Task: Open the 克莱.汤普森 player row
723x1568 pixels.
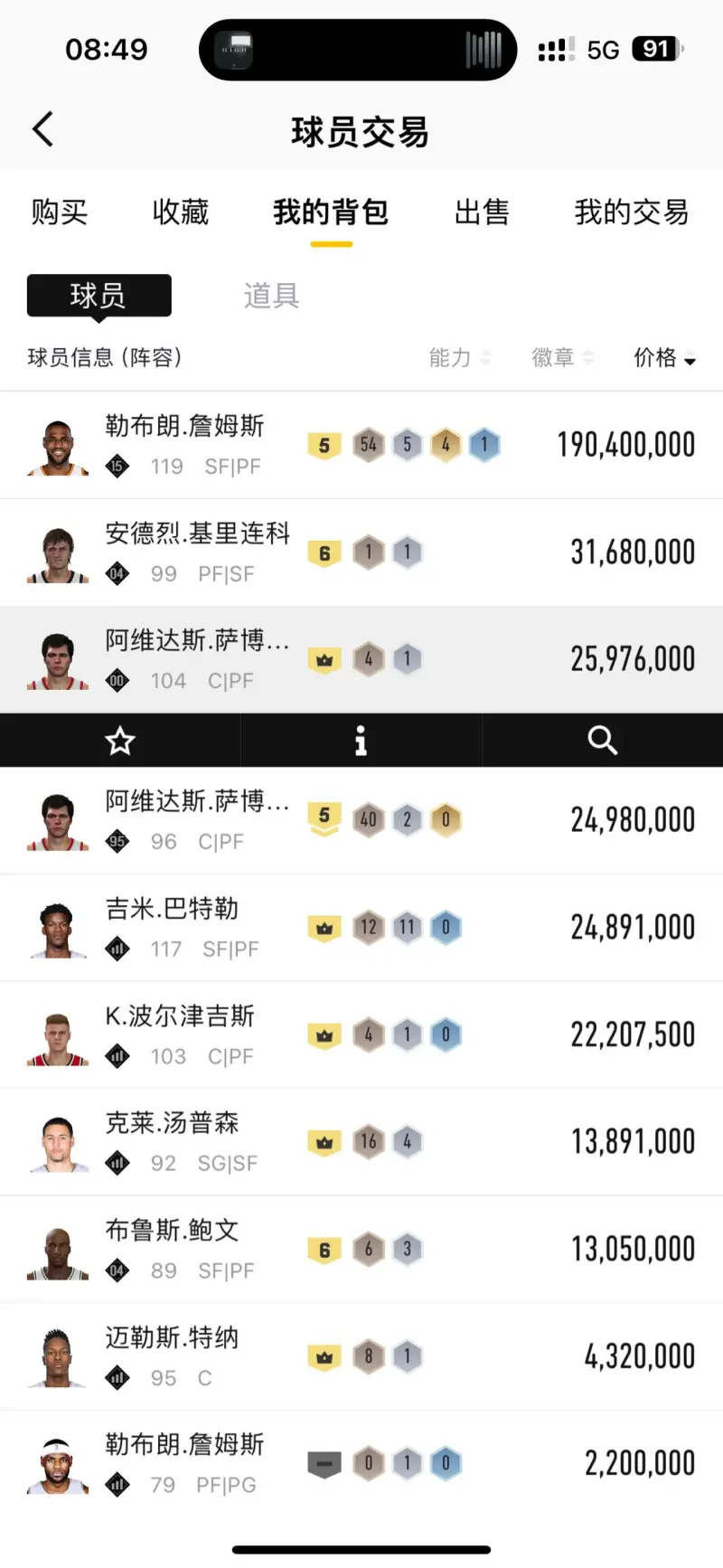Action: click(x=361, y=1142)
